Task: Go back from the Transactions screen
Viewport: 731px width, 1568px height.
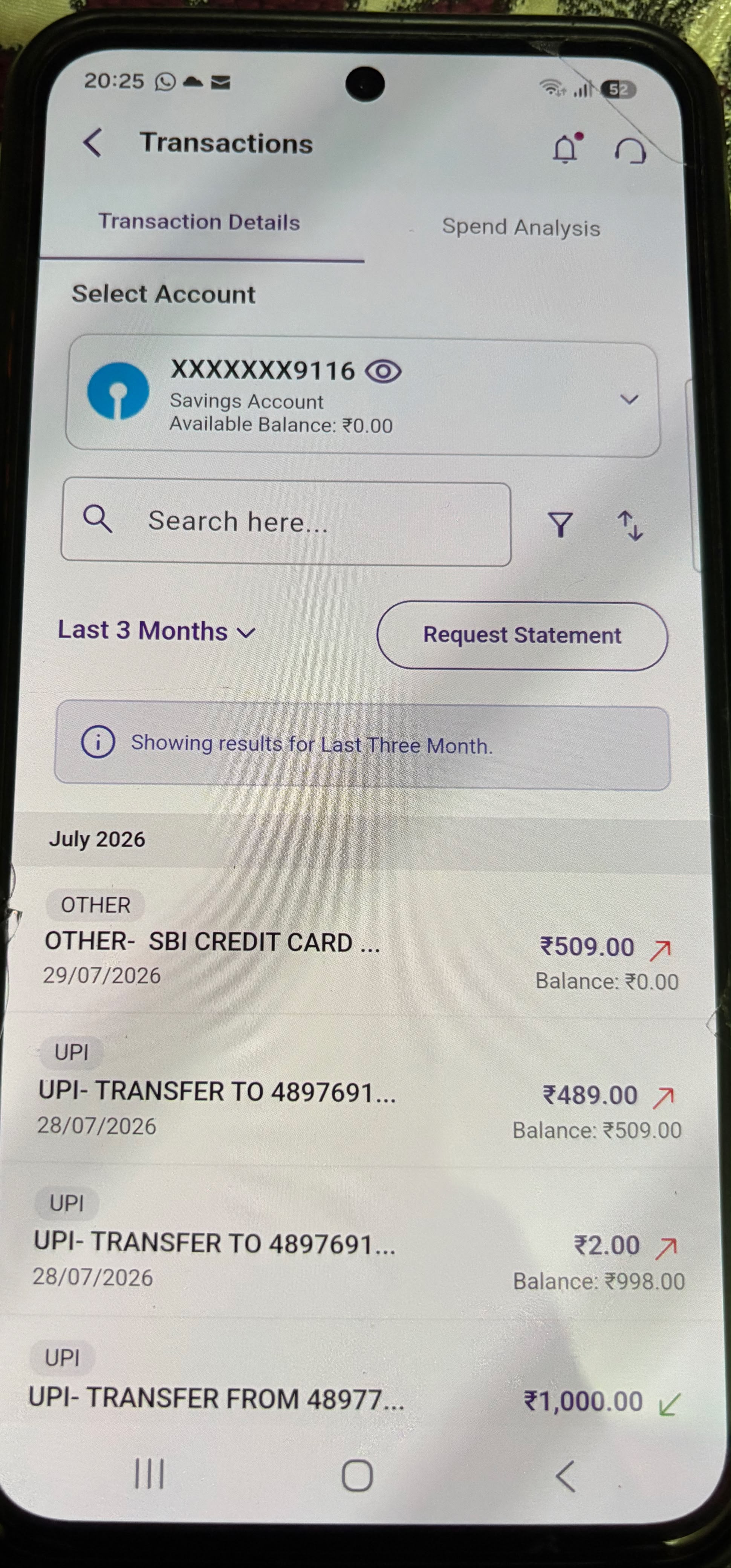Action: point(93,143)
